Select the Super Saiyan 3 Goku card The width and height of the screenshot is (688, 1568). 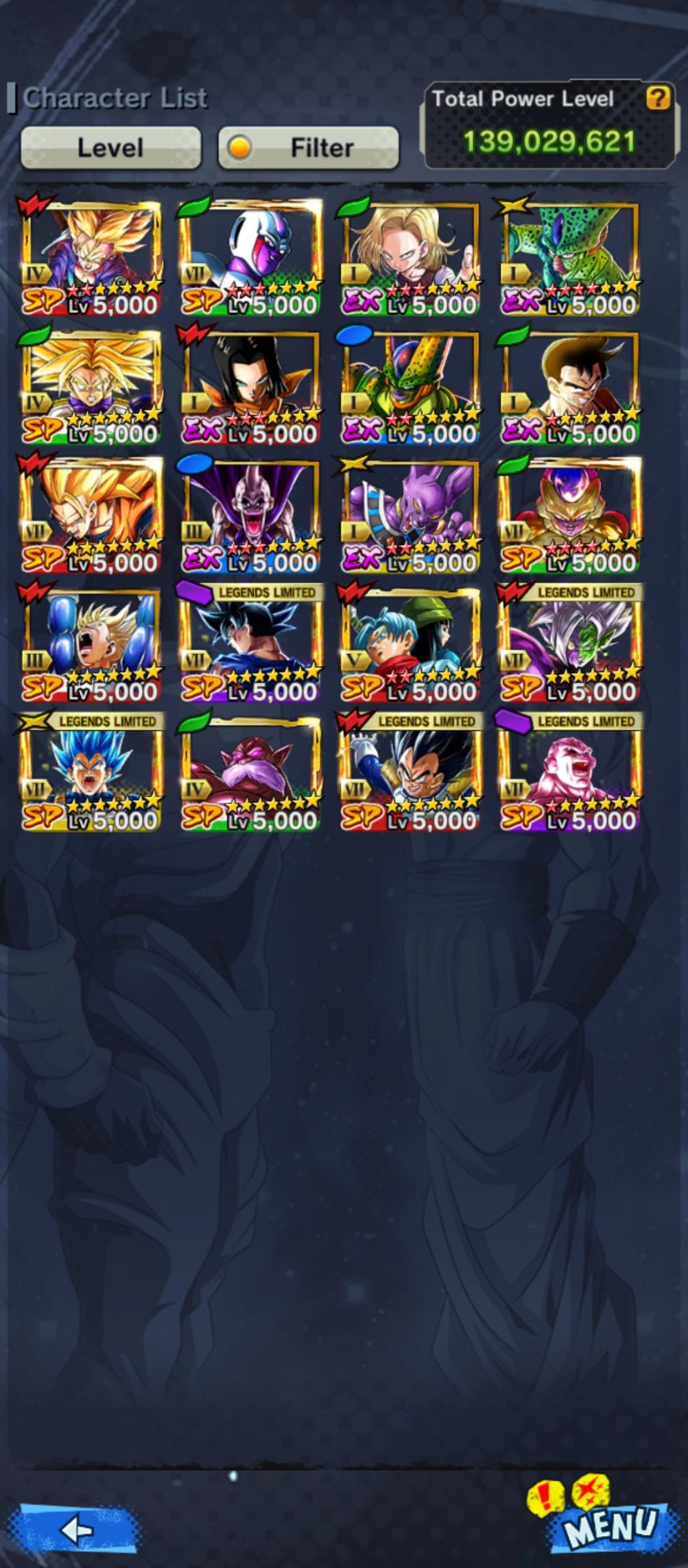click(91, 516)
